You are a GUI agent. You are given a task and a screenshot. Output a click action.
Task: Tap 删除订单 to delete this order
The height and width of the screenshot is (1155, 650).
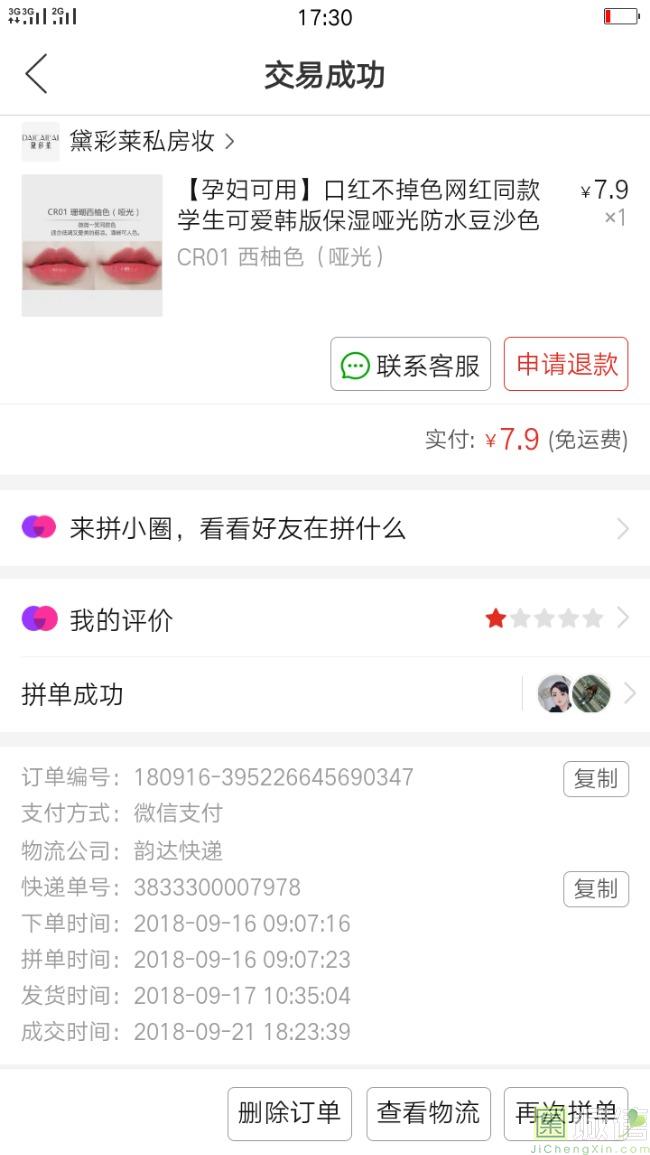(289, 1113)
